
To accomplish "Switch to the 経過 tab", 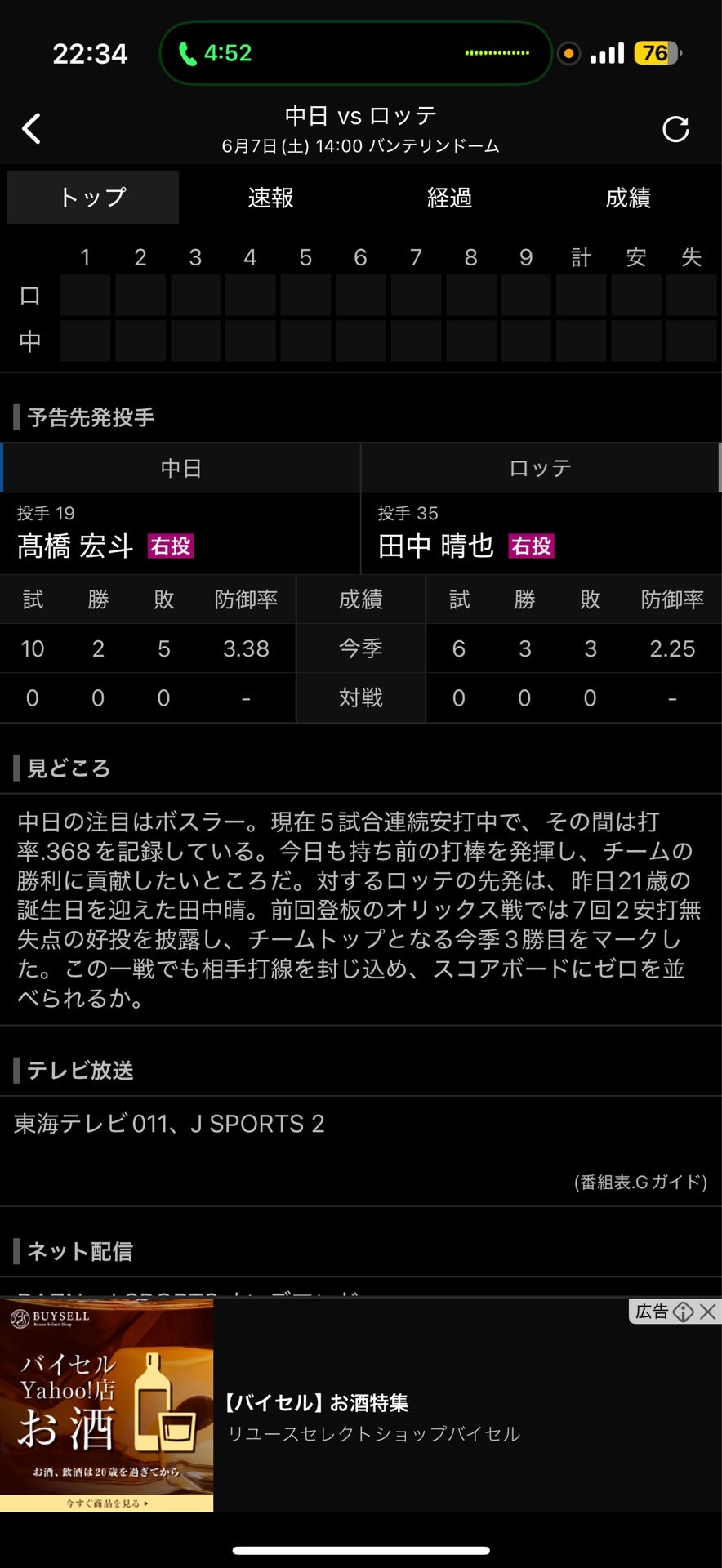I will click(x=449, y=198).
